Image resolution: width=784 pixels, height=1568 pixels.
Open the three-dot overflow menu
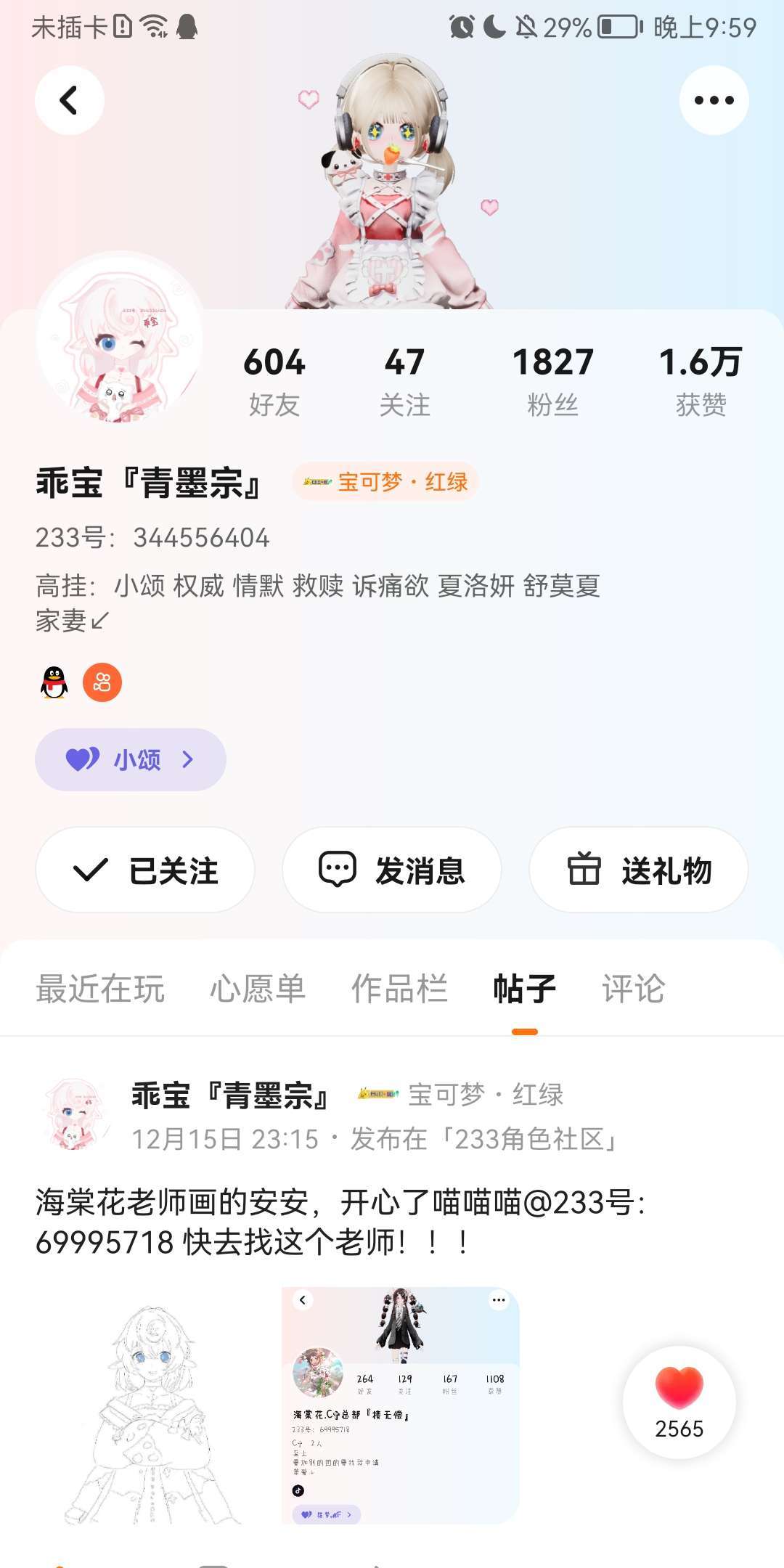tap(714, 100)
